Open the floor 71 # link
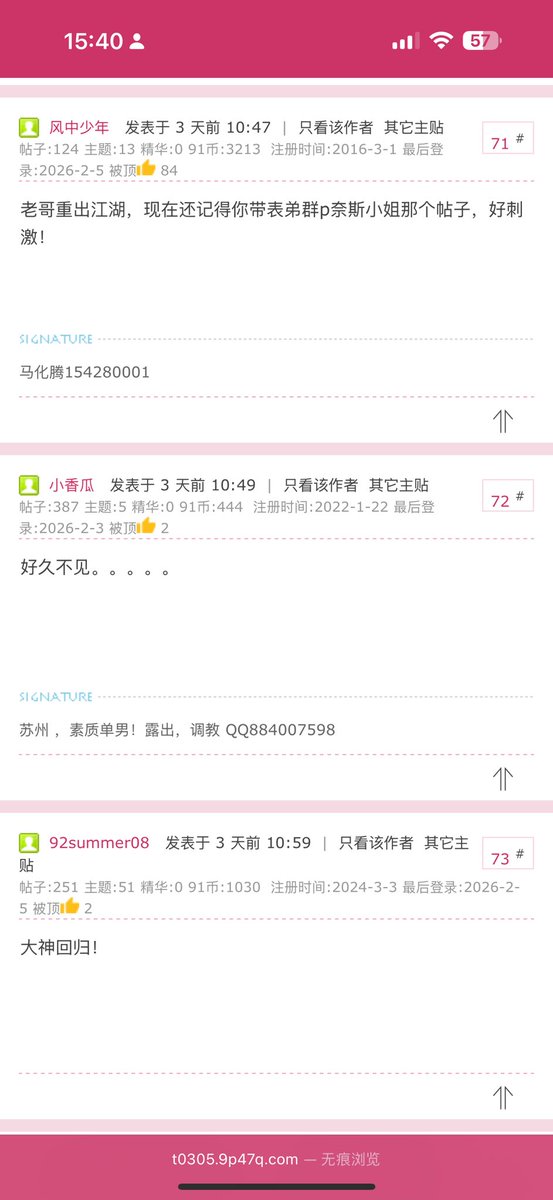The height and width of the screenshot is (1200, 553). (x=508, y=141)
